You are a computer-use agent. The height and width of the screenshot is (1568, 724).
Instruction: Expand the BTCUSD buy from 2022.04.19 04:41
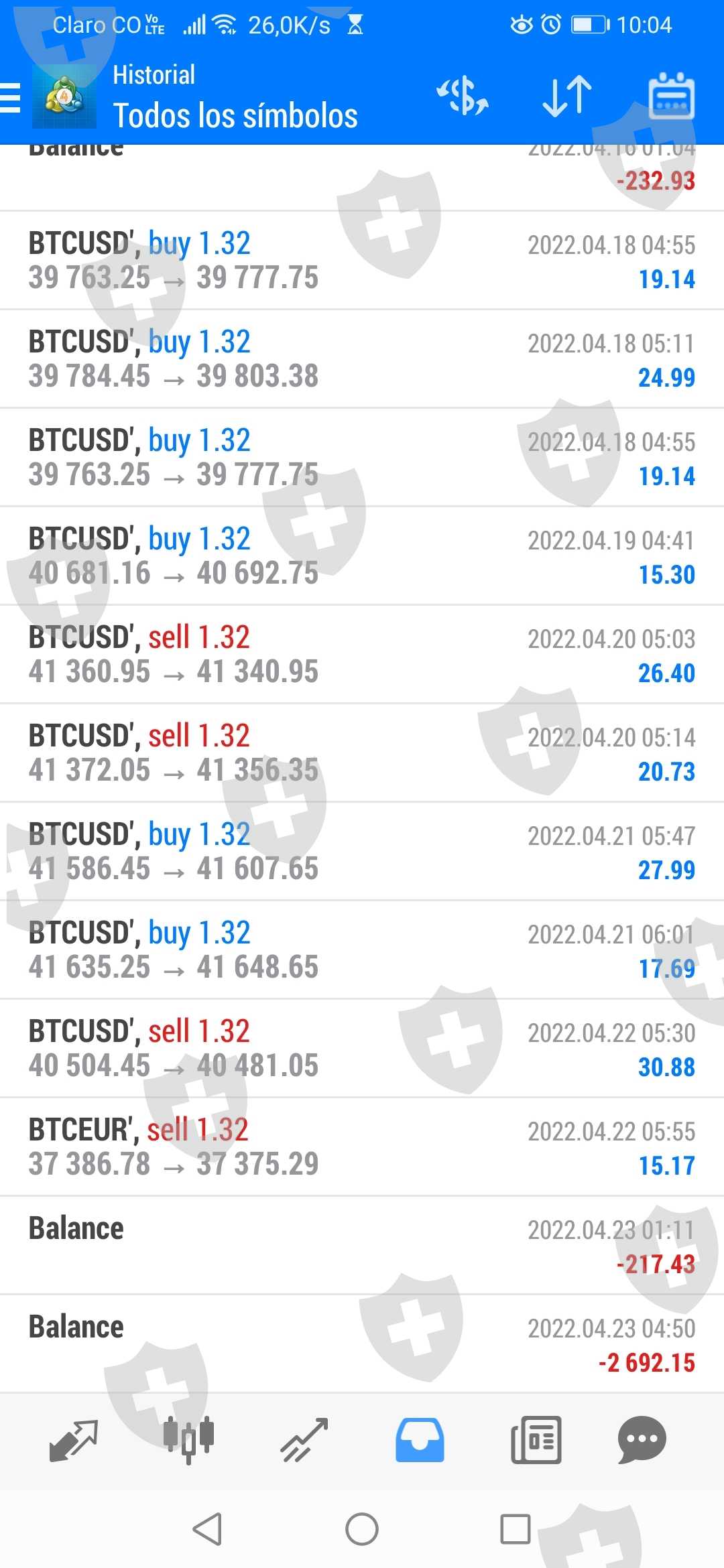click(362, 556)
